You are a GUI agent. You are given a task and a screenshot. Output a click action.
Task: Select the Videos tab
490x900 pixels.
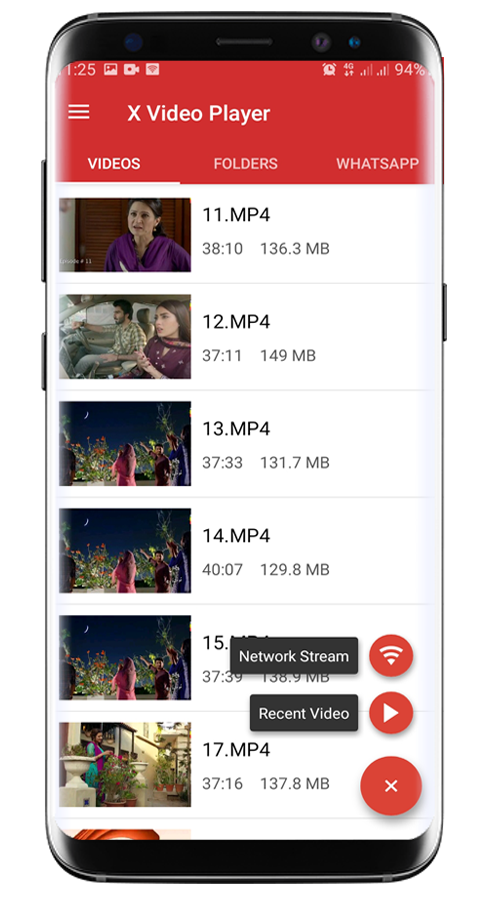pos(114,164)
